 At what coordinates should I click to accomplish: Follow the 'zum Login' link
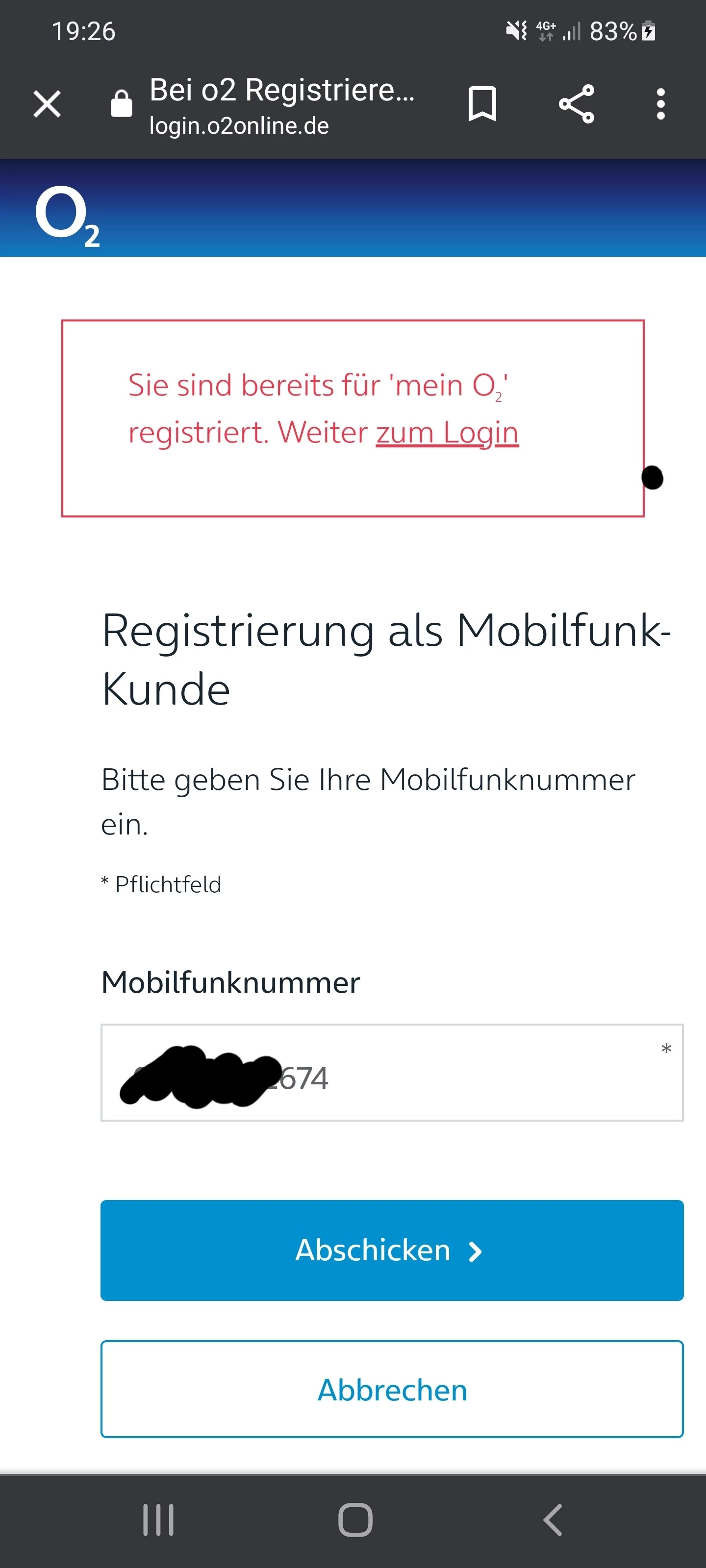coord(447,433)
